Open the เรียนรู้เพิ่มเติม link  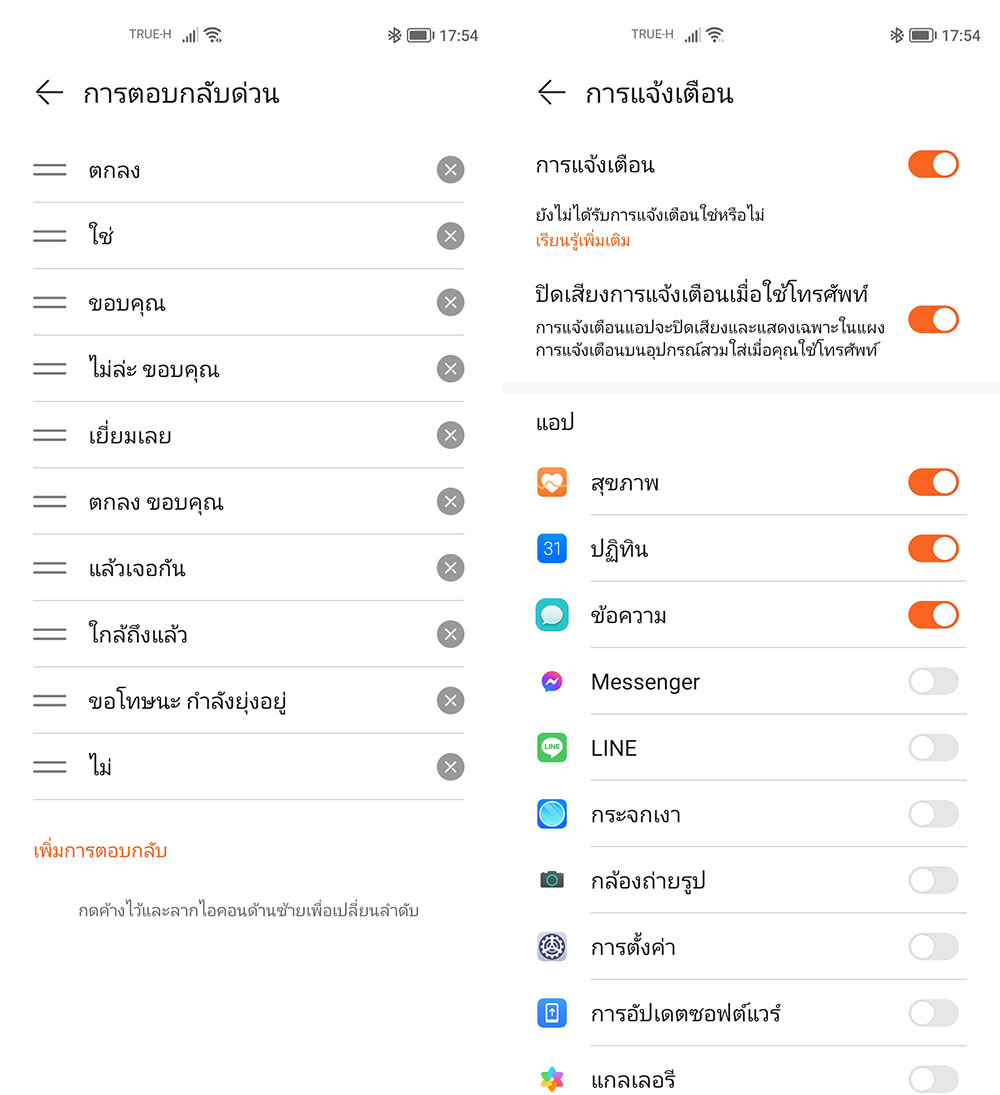(x=583, y=241)
